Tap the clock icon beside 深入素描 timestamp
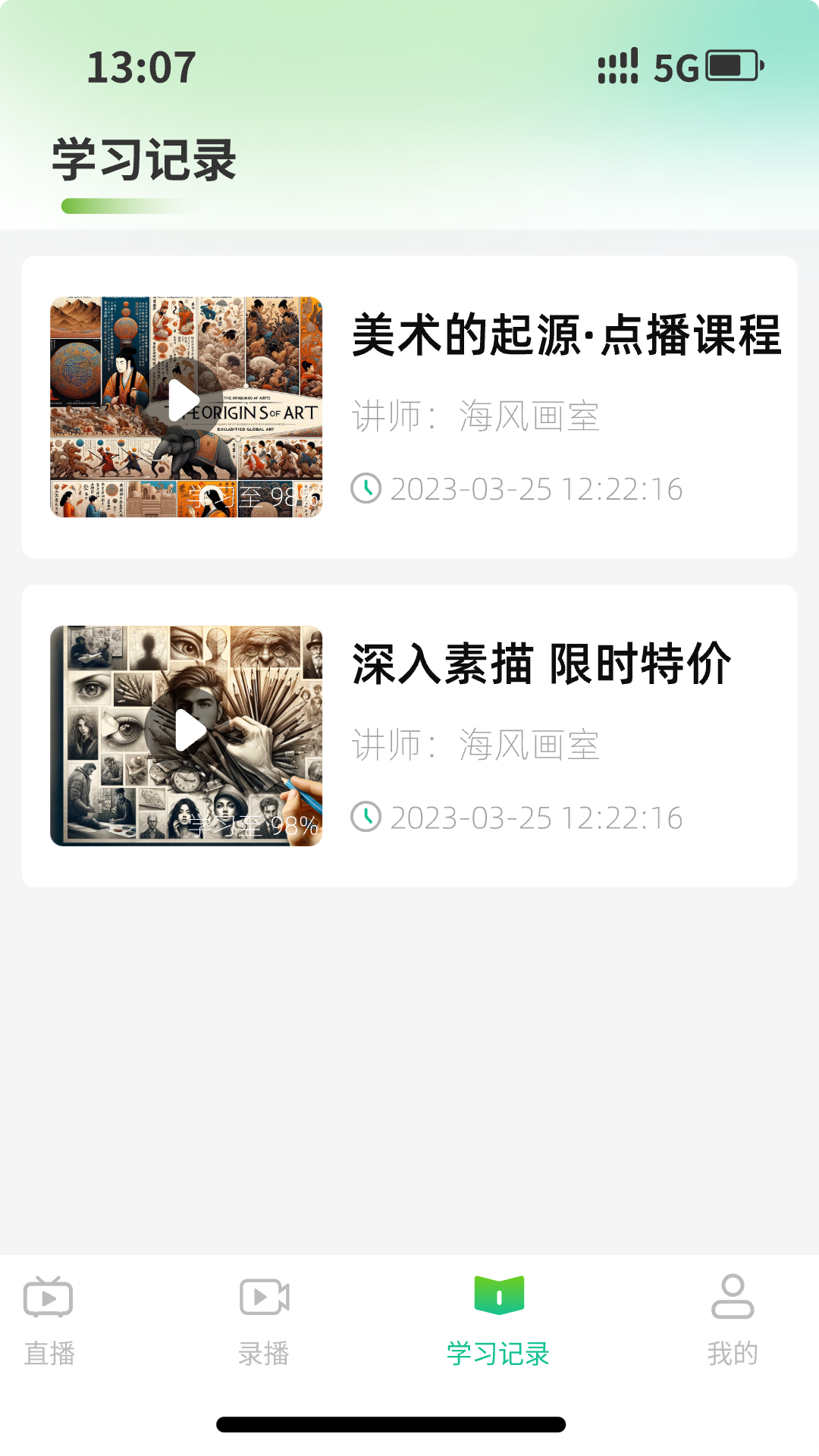This screenshot has width=819, height=1456. point(368,817)
